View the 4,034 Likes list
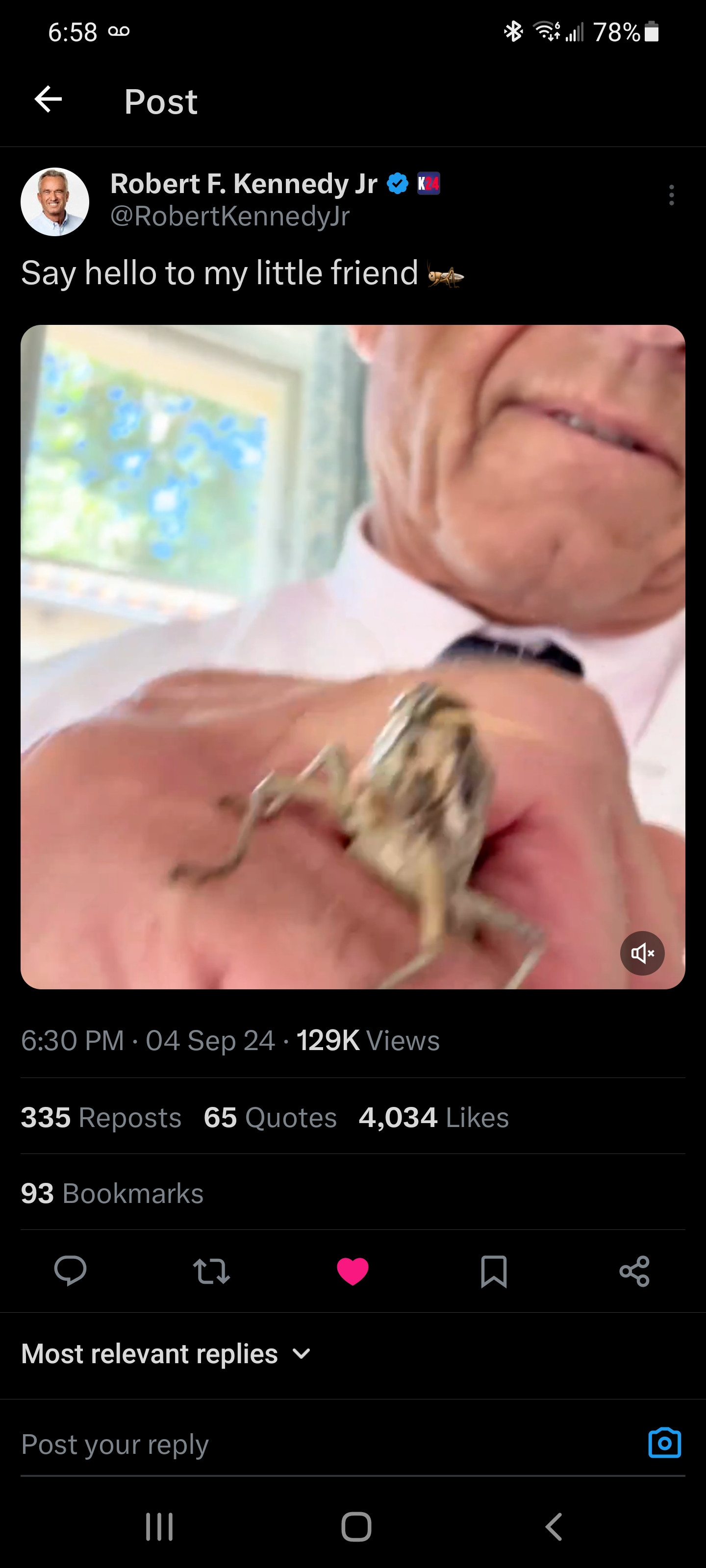Image resolution: width=706 pixels, height=1568 pixels. [x=433, y=1117]
